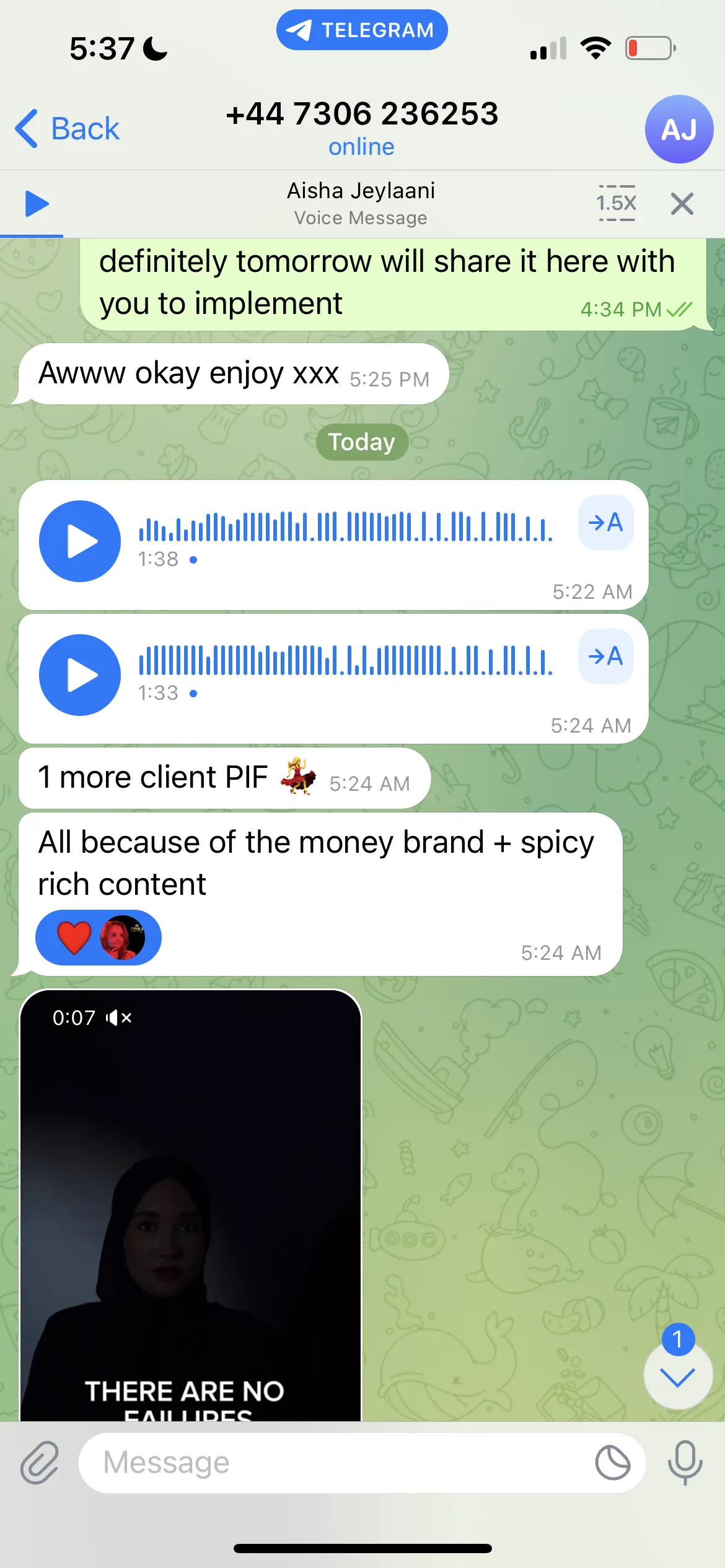Return to Telegram via status bar pill
Screen dimensions: 725x1568
[x=362, y=30]
